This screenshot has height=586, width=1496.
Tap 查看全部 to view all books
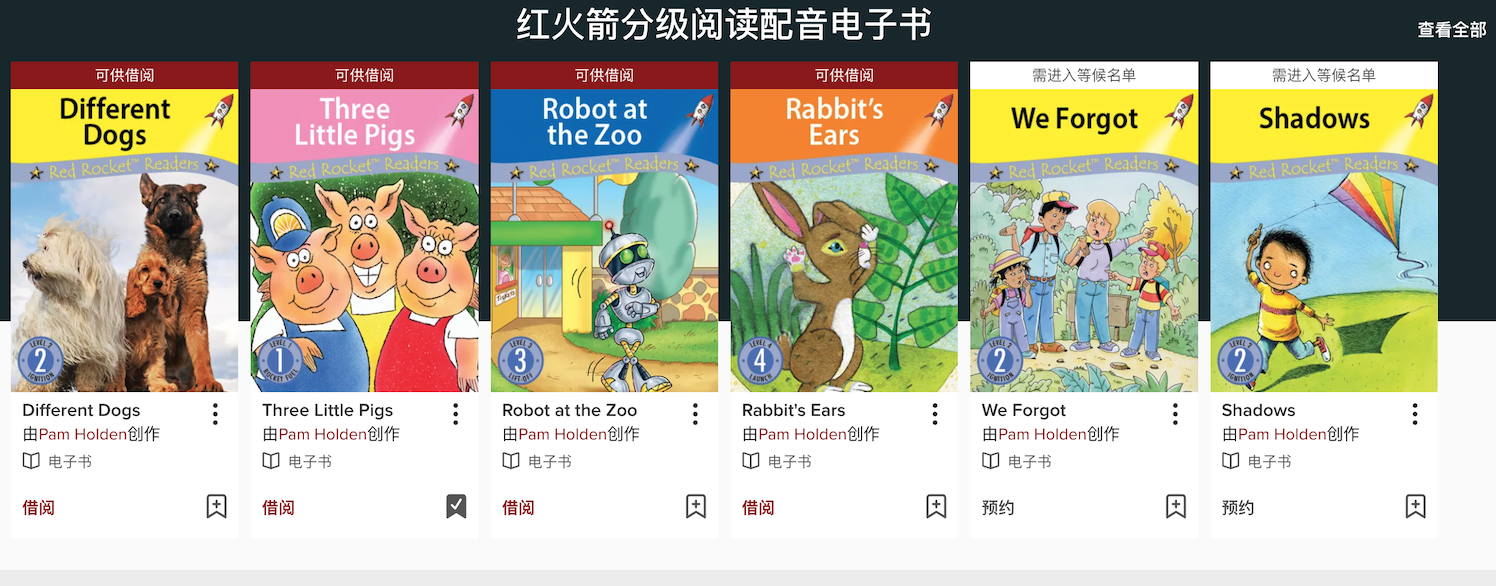click(1451, 30)
